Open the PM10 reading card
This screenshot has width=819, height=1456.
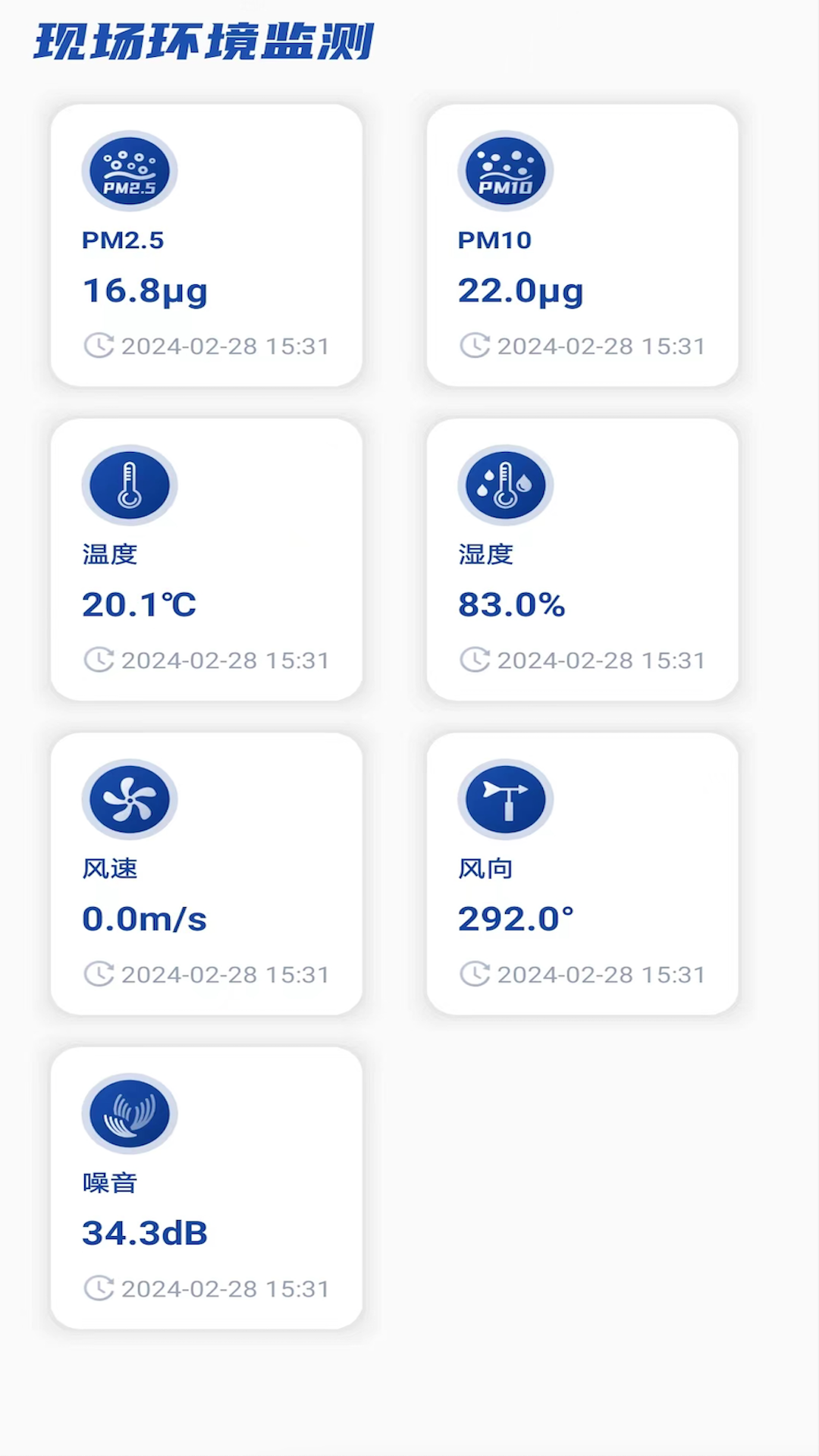point(582,246)
